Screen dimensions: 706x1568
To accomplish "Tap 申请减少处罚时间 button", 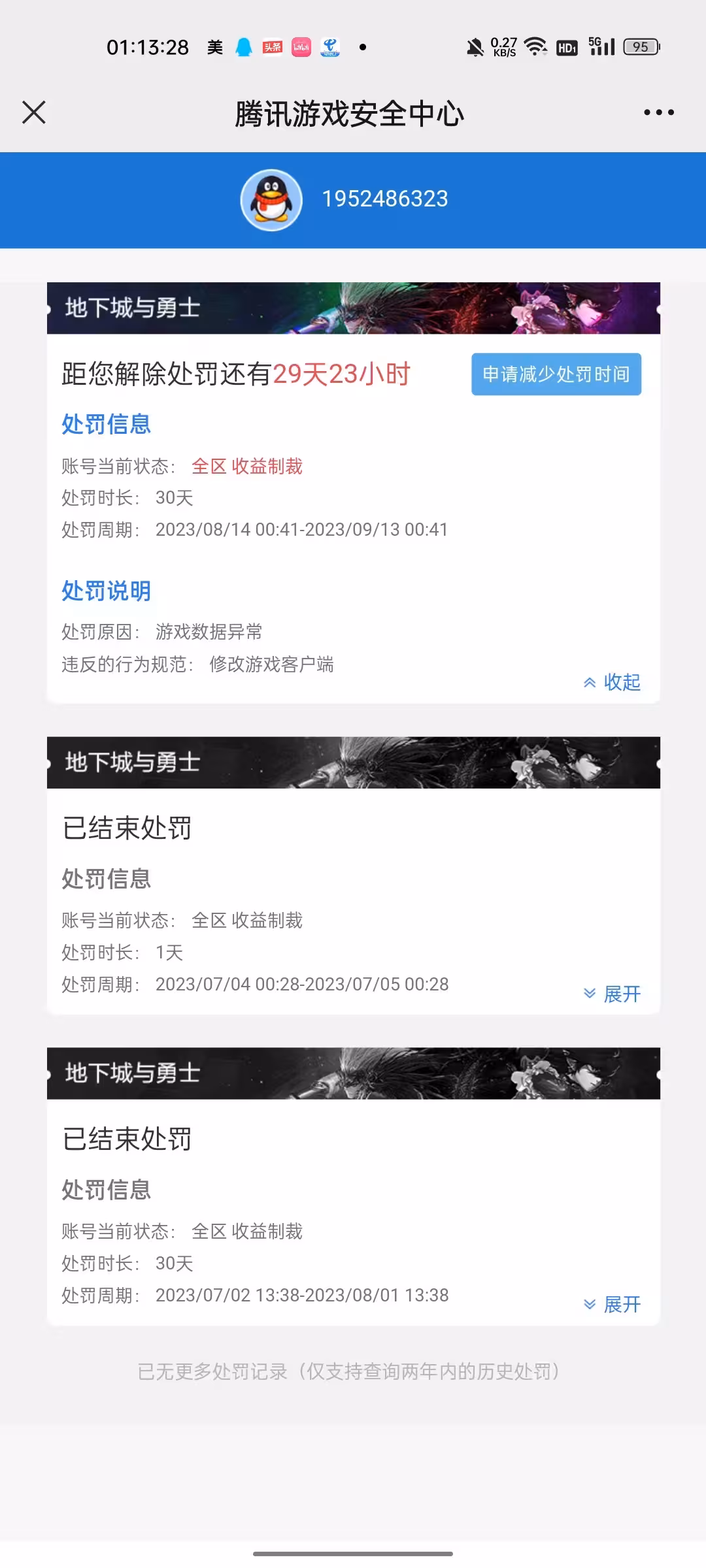I will tap(556, 374).
